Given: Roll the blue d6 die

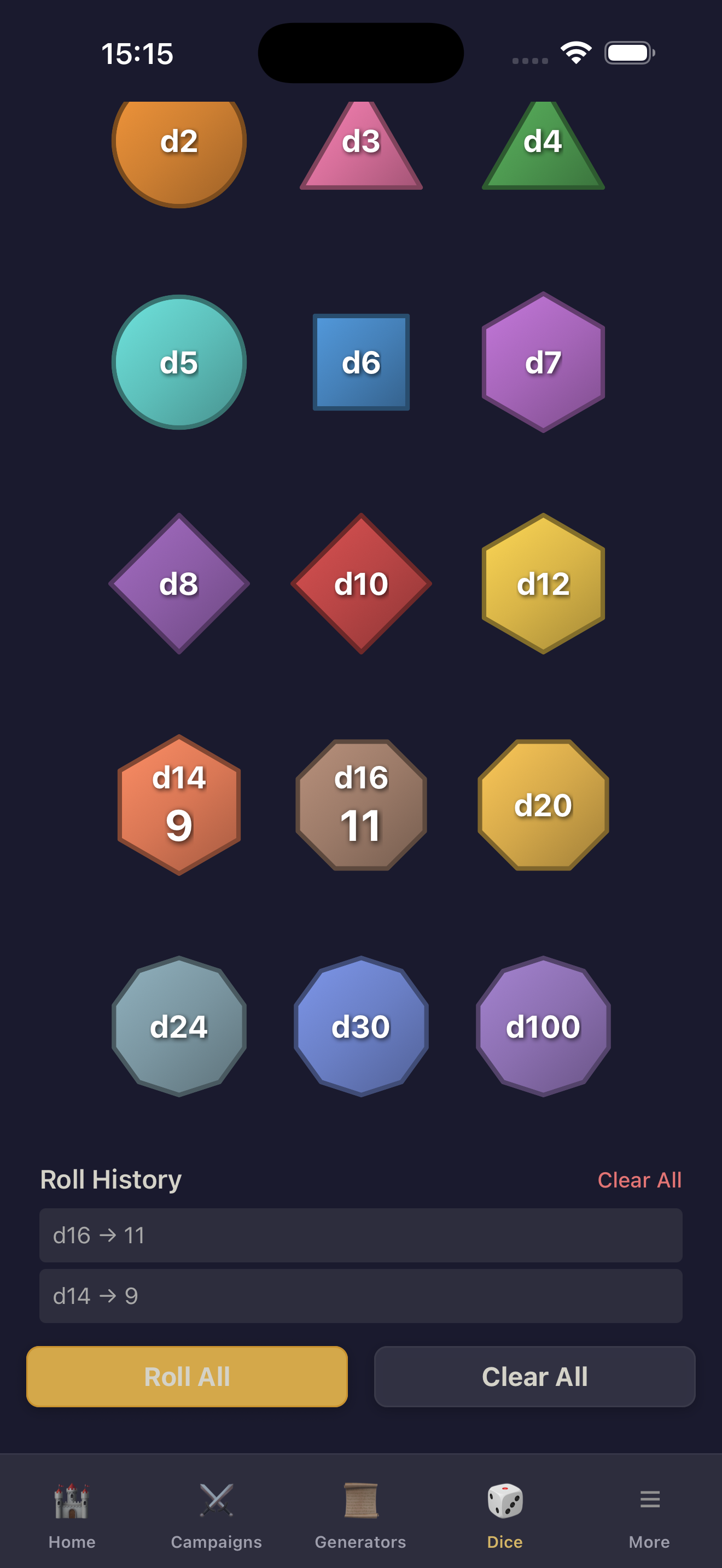Looking at the screenshot, I should point(361,362).
